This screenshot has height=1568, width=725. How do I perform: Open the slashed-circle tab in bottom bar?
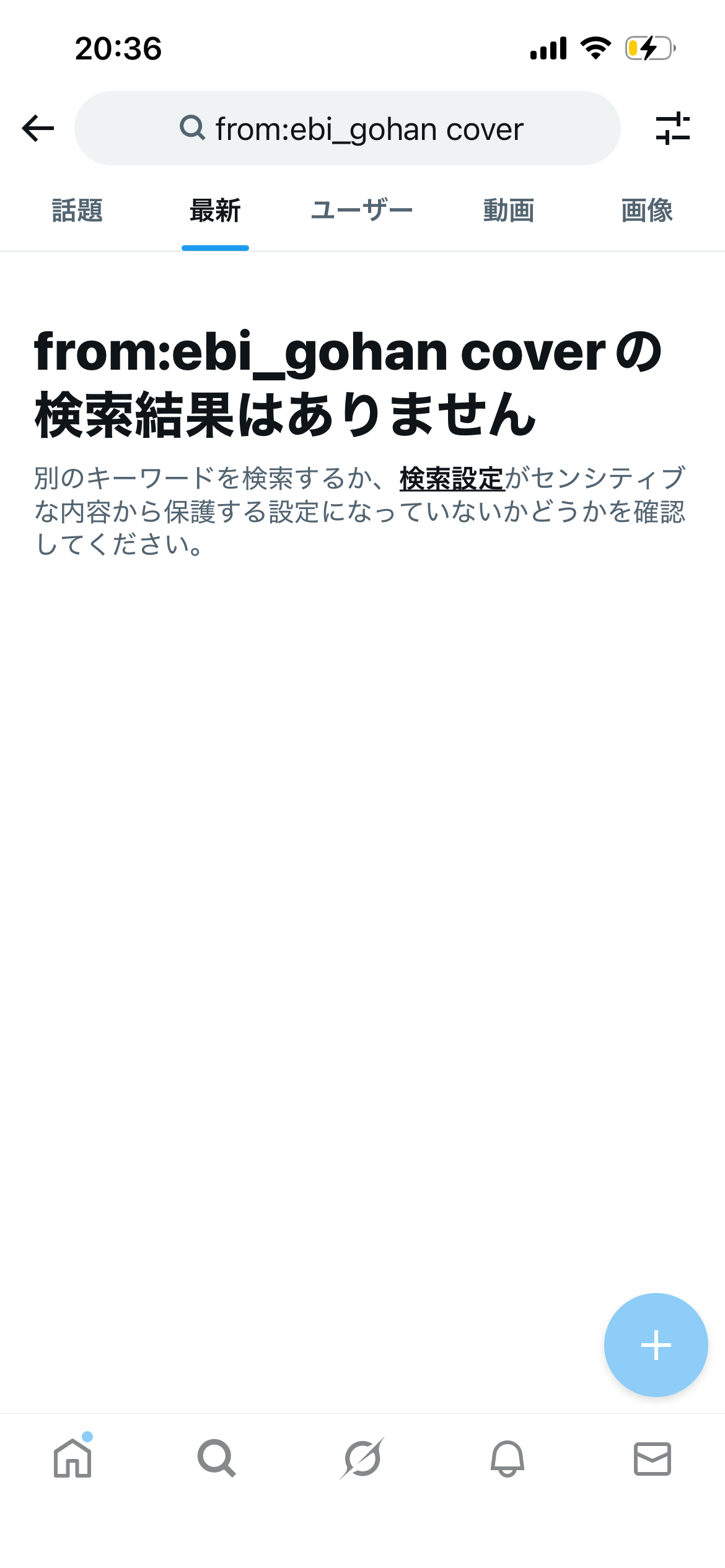362,1458
